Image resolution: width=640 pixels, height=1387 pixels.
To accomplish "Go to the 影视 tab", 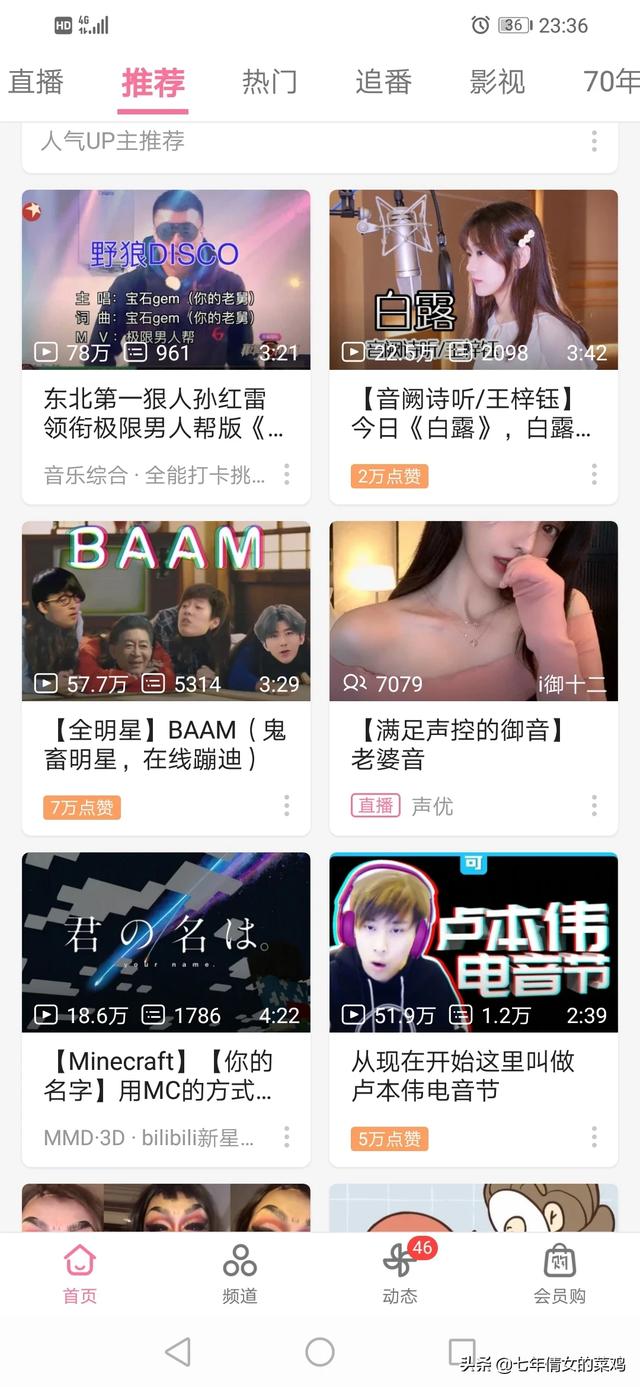I will [x=497, y=82].
